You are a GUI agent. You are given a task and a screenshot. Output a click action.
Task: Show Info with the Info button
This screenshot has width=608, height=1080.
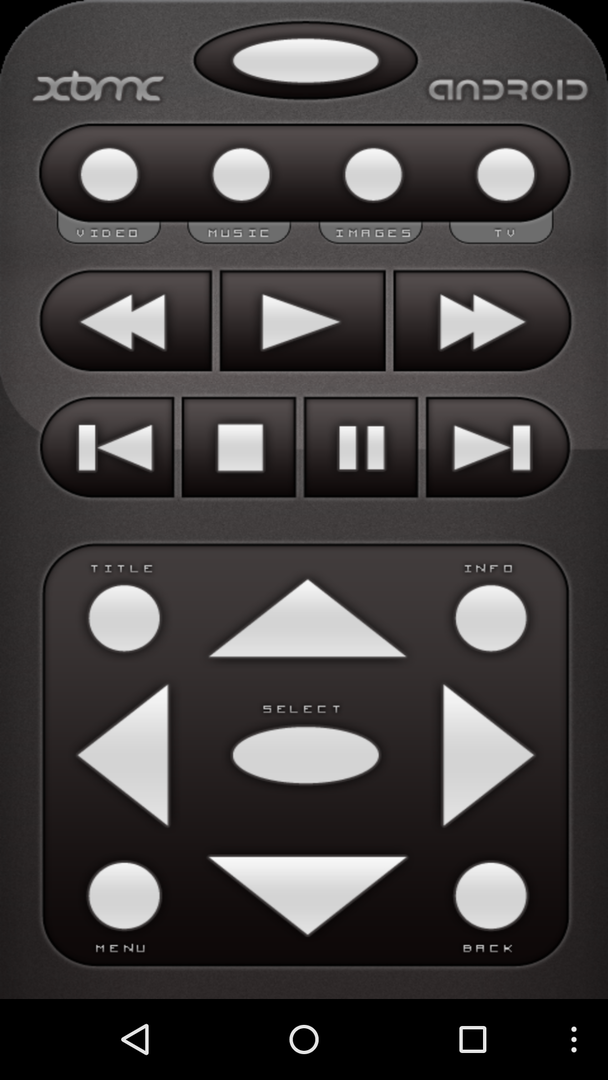coord(490,618)
